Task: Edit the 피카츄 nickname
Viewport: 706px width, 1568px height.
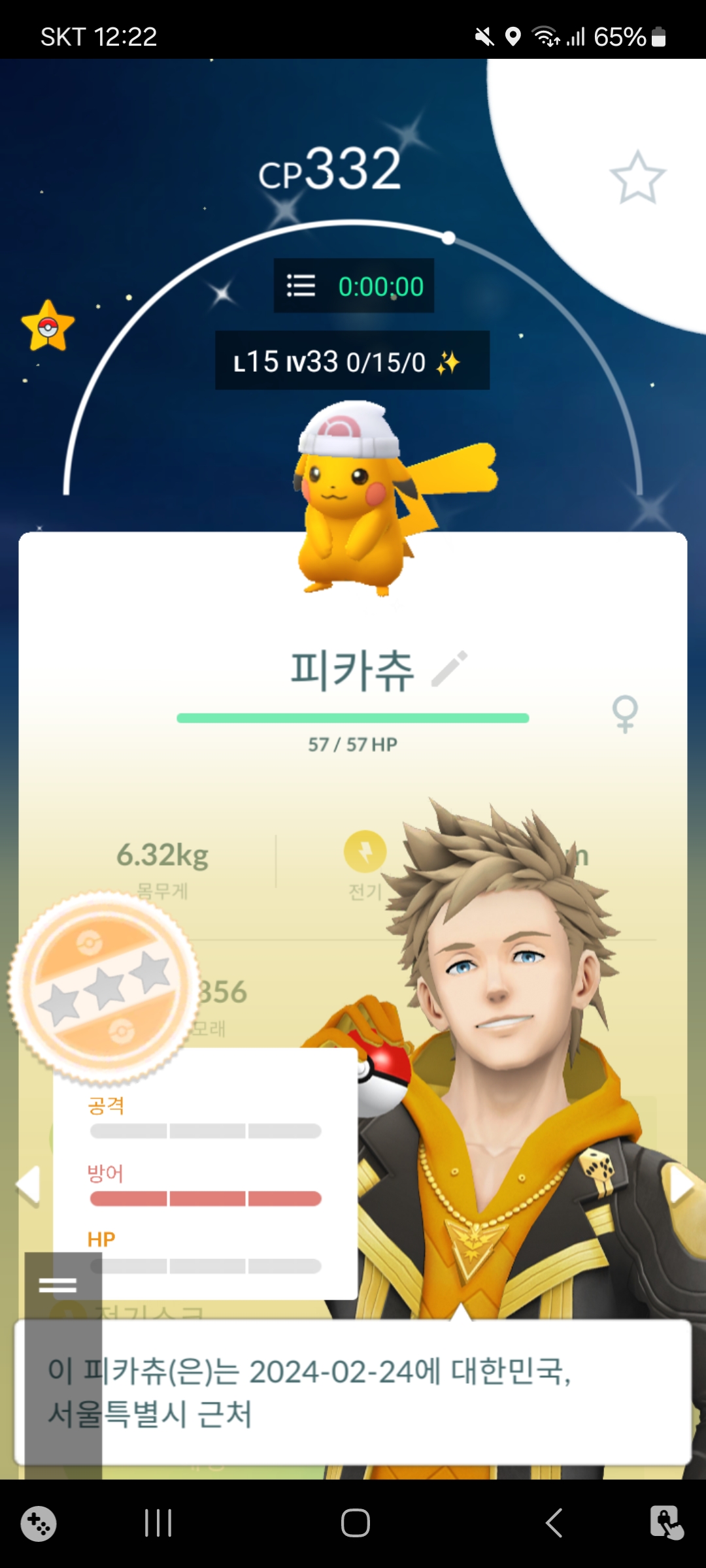Action: pyautogui.click(x=450, y=668)
